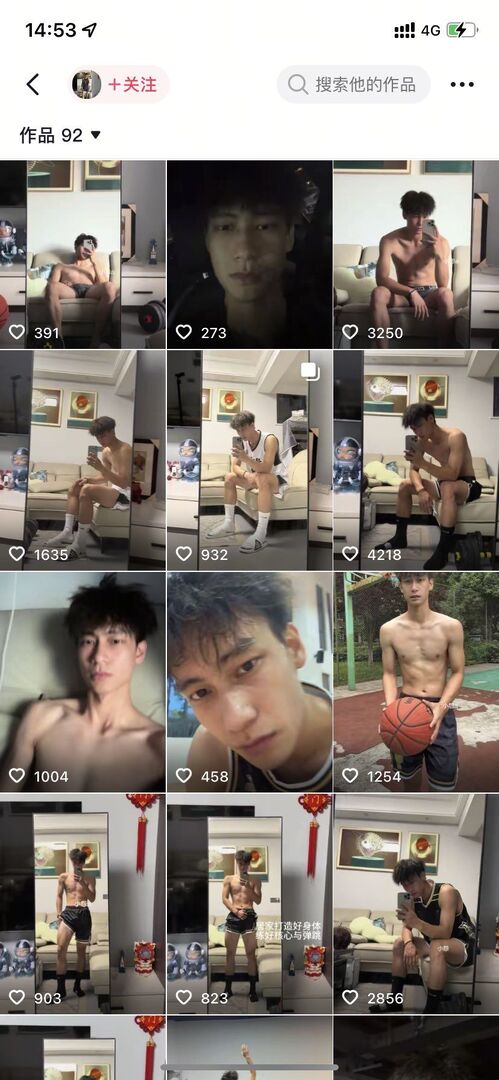Open the video with 1635 likes
499x1080 pixels.
(x=83, y=460)
